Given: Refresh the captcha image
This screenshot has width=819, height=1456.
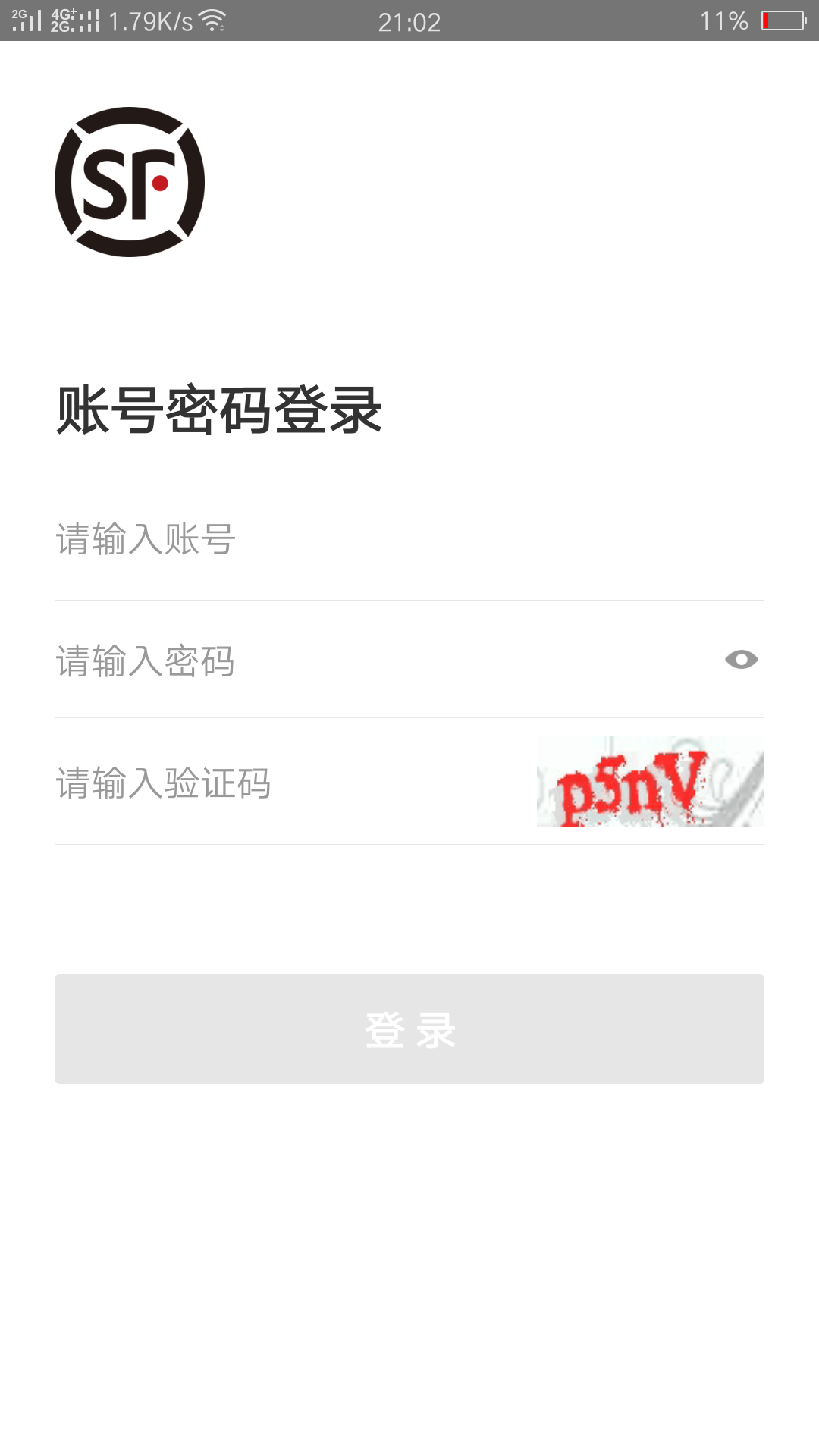Looking at the screenshot, I should pyautogui.click(x=650, y=781).
